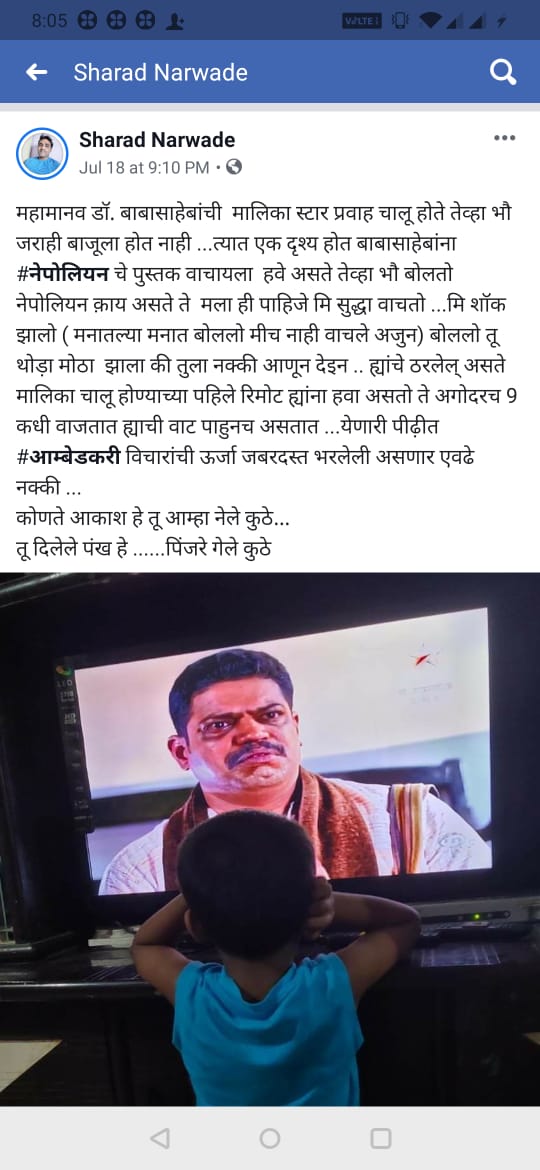The image size is (540, 1170).
Task: Tap the system back button
Action: point(160,1138)
